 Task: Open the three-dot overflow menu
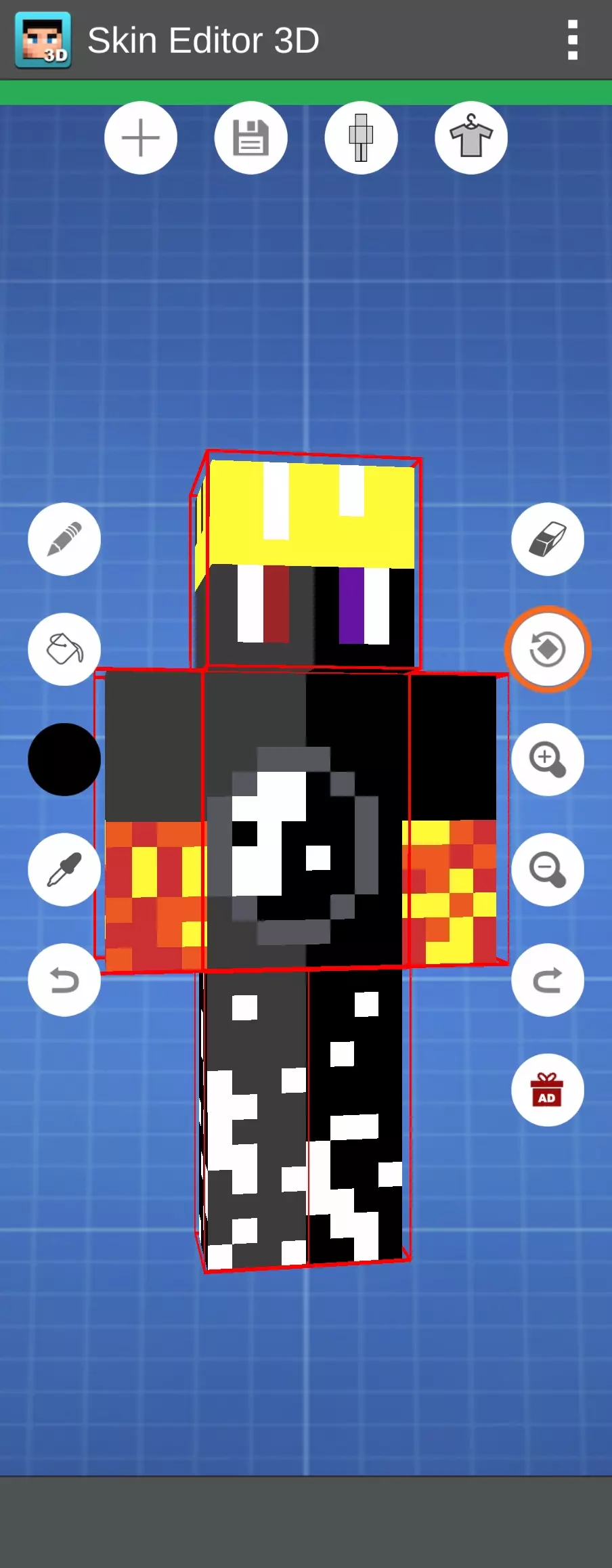(x=573, y=41)
